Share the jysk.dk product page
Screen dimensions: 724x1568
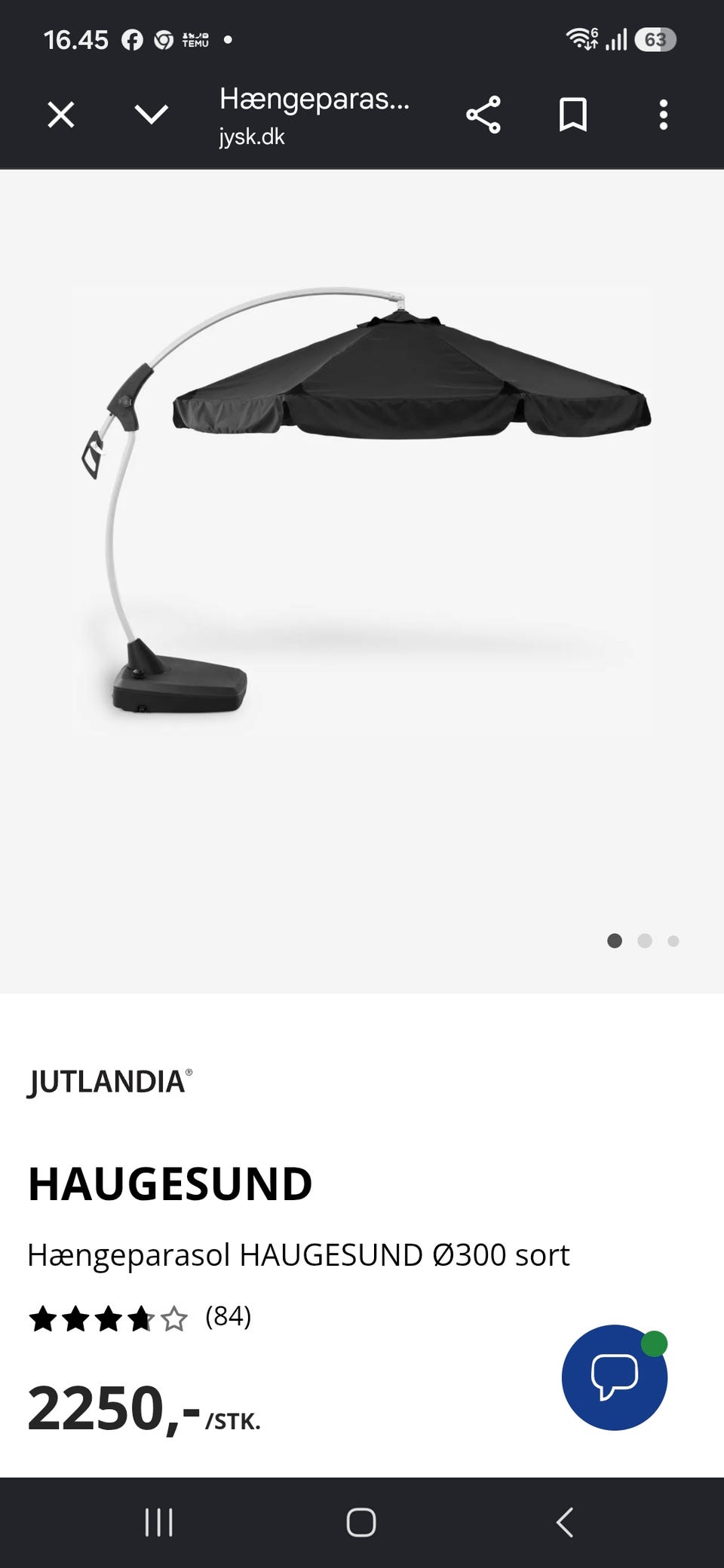pyautogui.click(x=483, y=115)
